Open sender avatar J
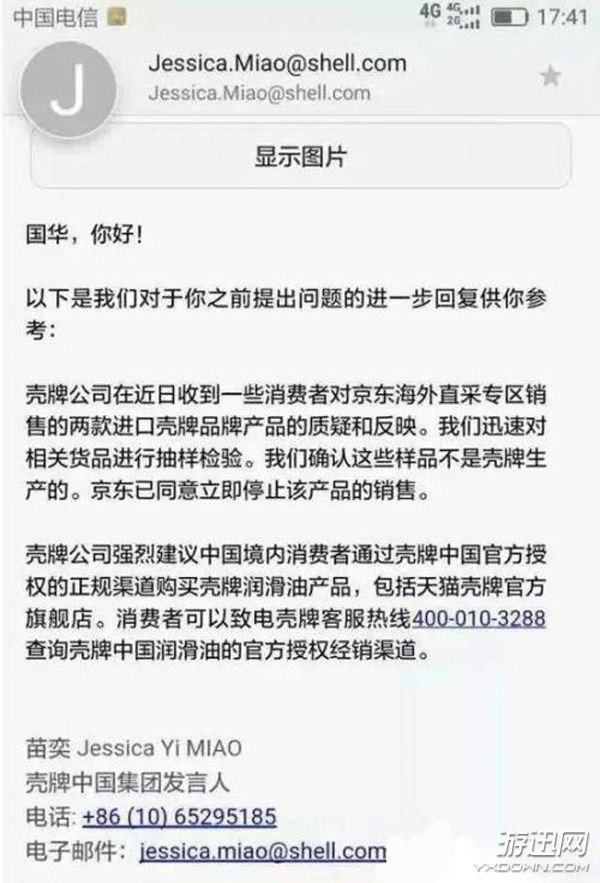This screenshot has height=883, width=600. 69,91
